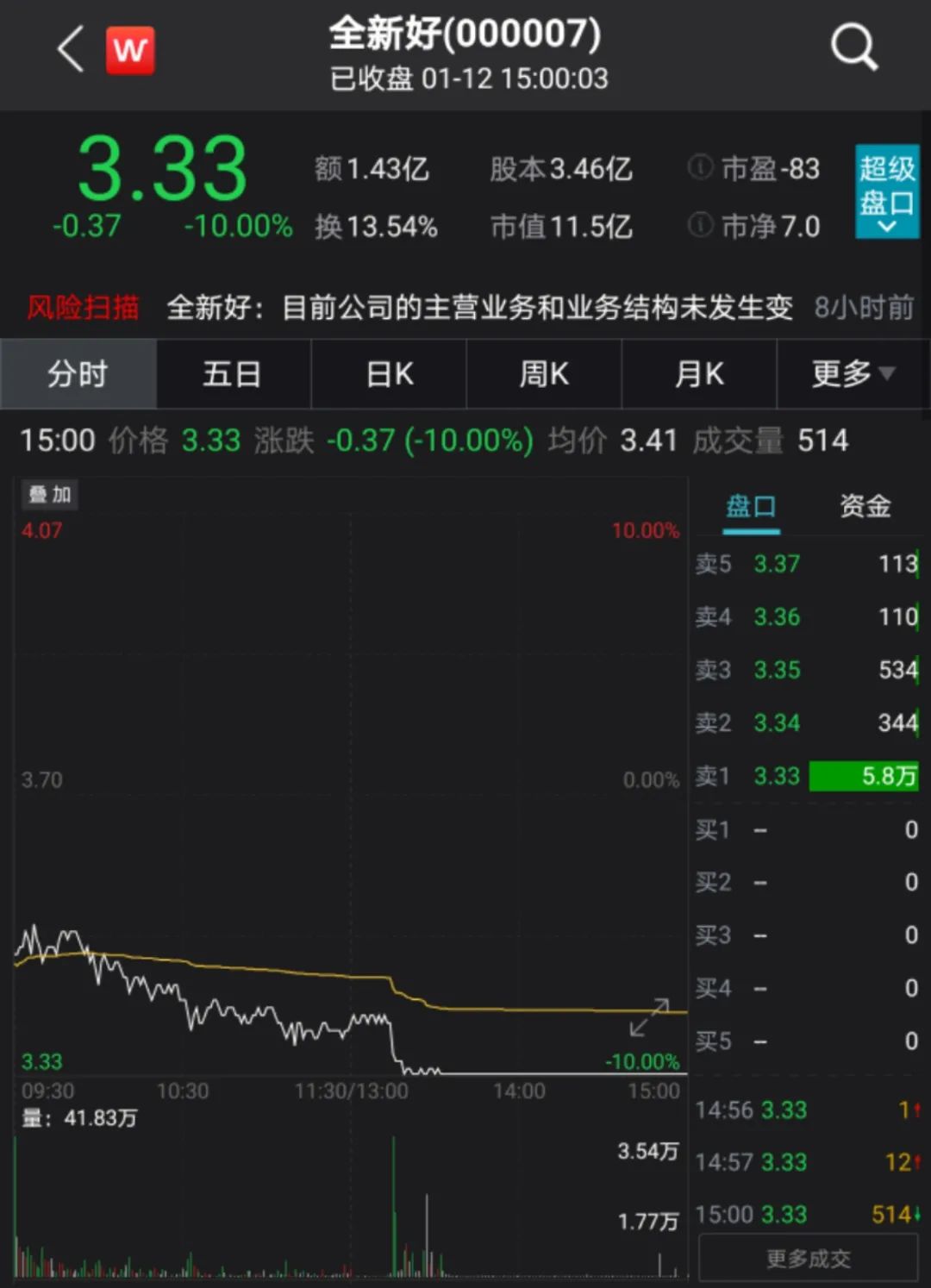View 更多成交 trade records
Screen dimensions: 931x1288
tap(808, 1259)
